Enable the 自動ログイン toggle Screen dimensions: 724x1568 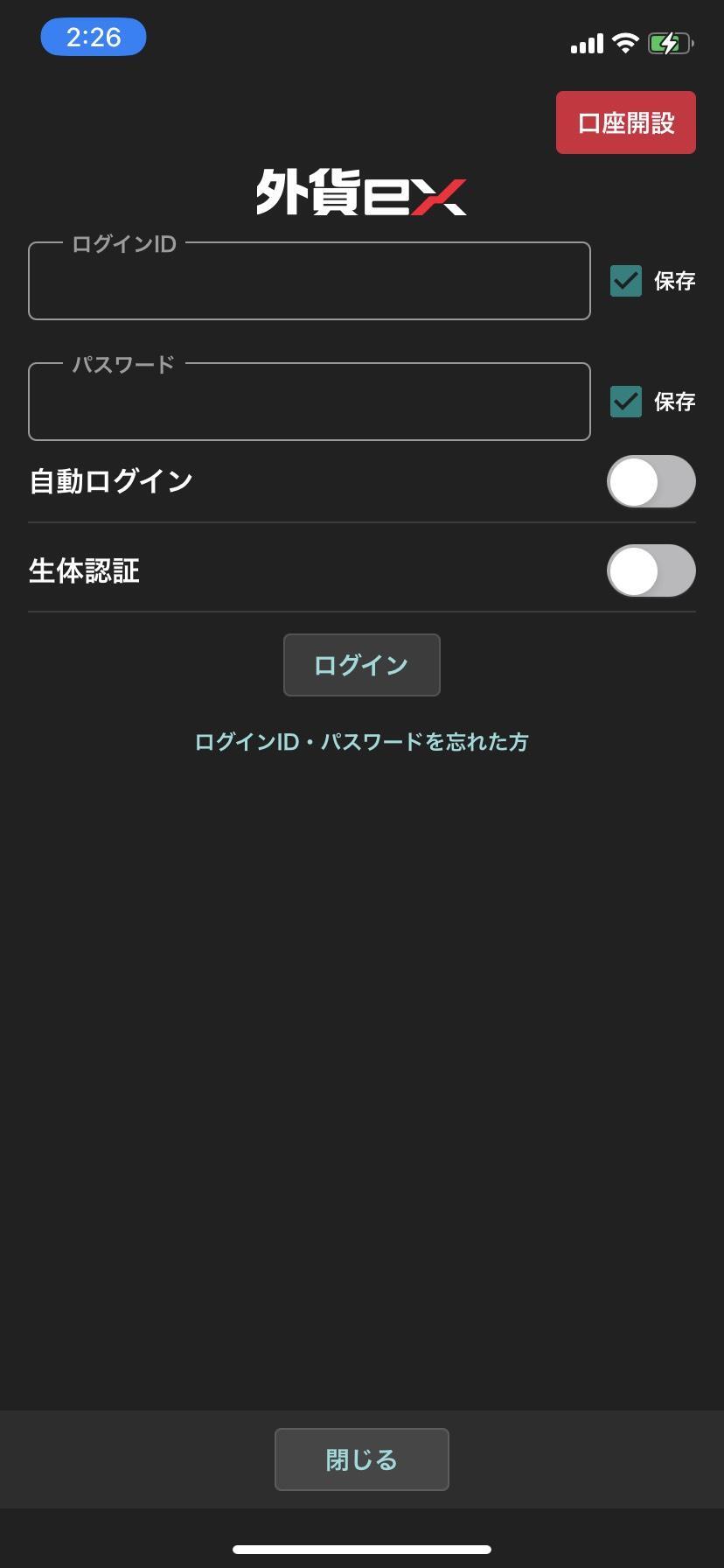click(x=651, y=480)
